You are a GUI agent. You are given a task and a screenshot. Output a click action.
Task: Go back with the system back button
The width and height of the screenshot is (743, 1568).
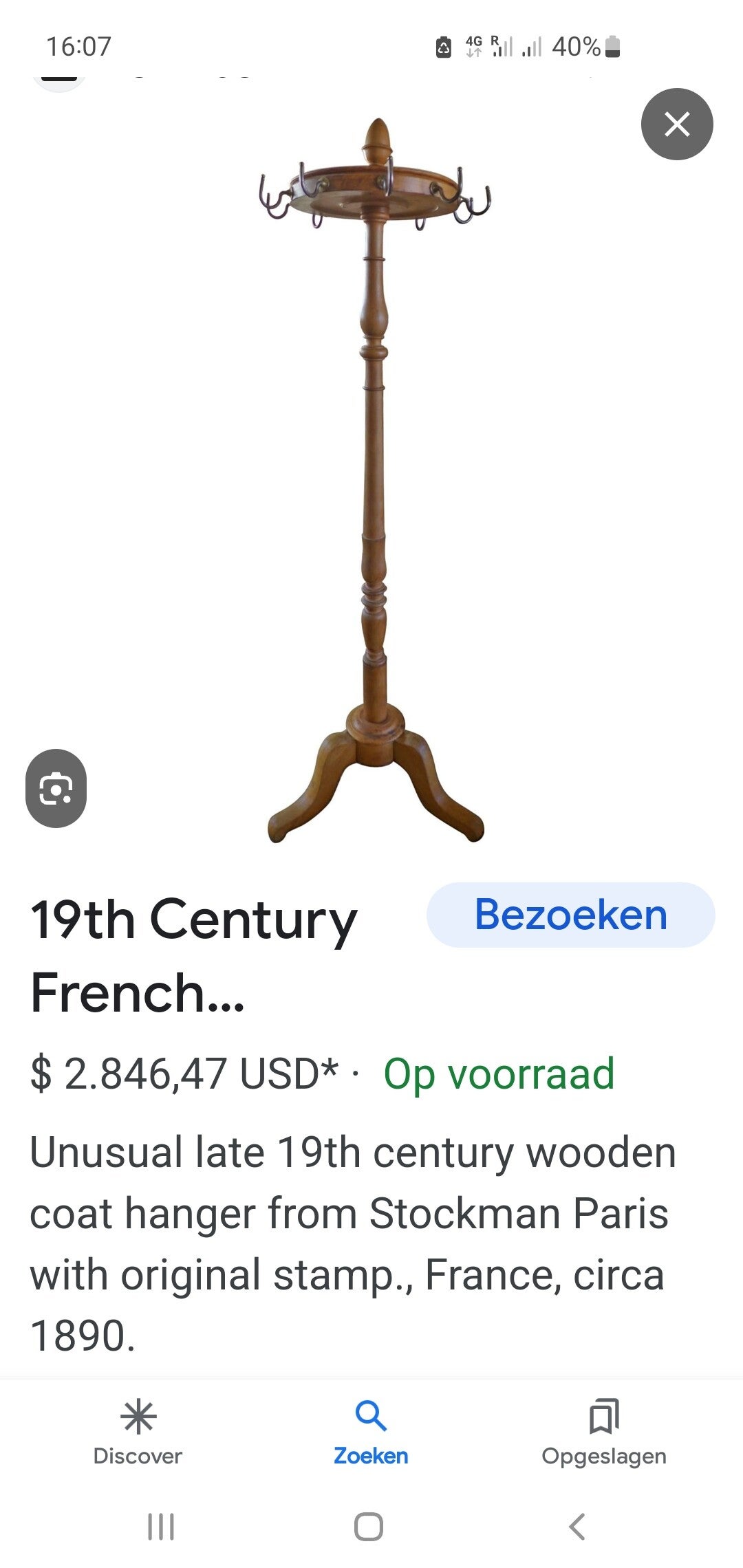coord(578,1527)
